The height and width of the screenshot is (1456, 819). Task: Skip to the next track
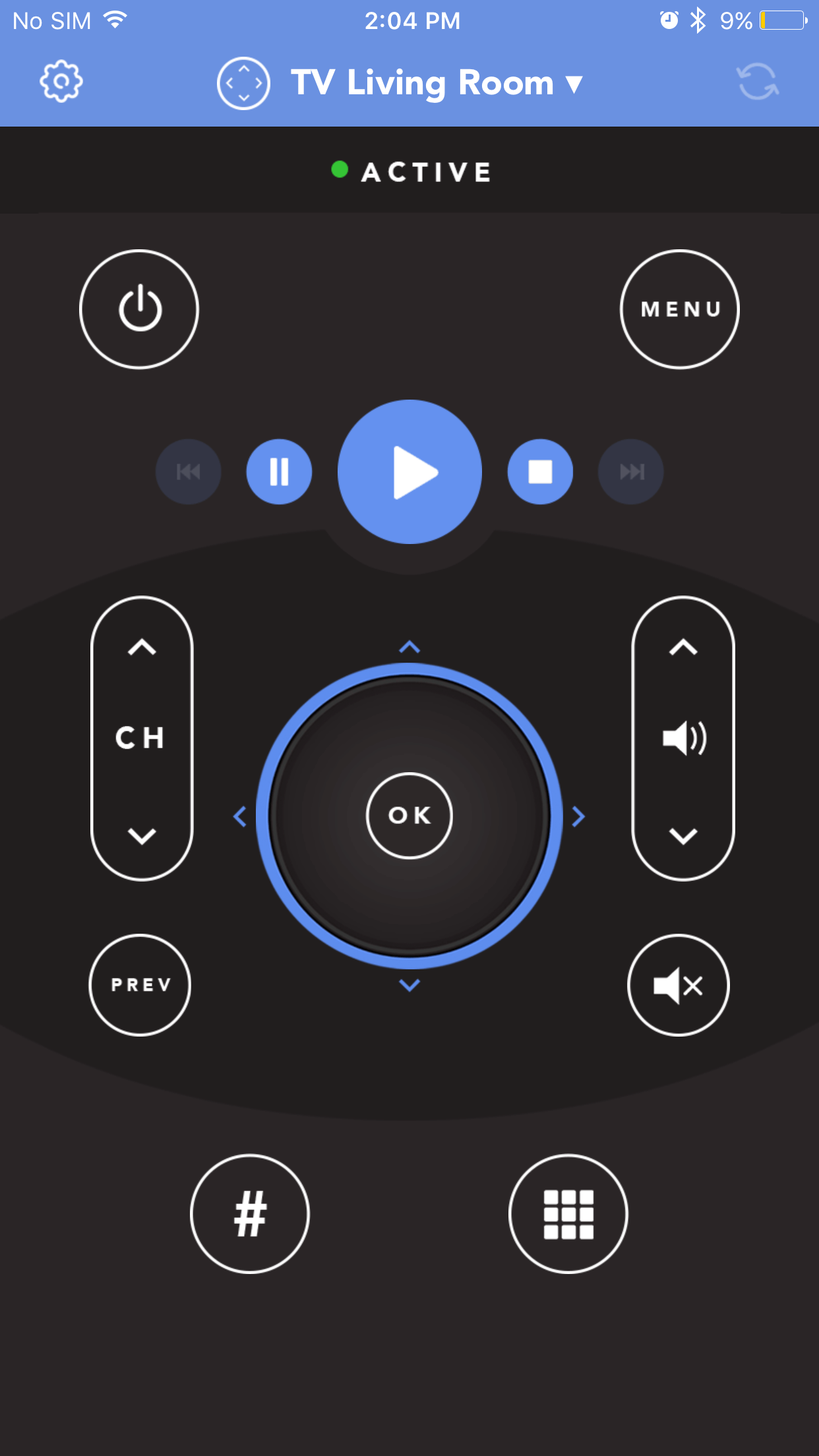(630, 471)
